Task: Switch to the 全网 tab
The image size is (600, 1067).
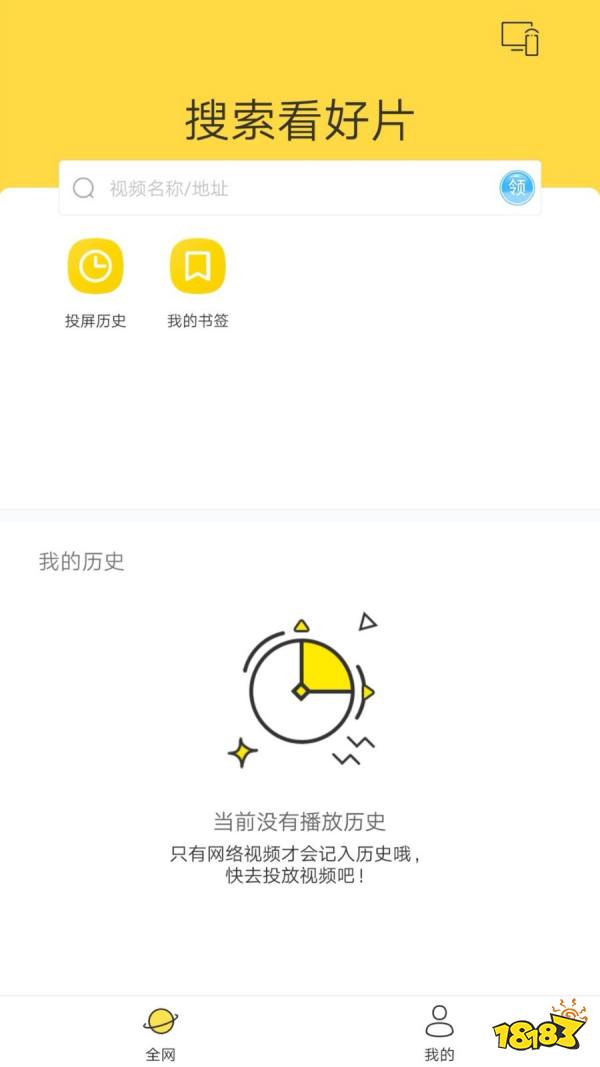Action: pyautogui.click(x=160, y=1032)
